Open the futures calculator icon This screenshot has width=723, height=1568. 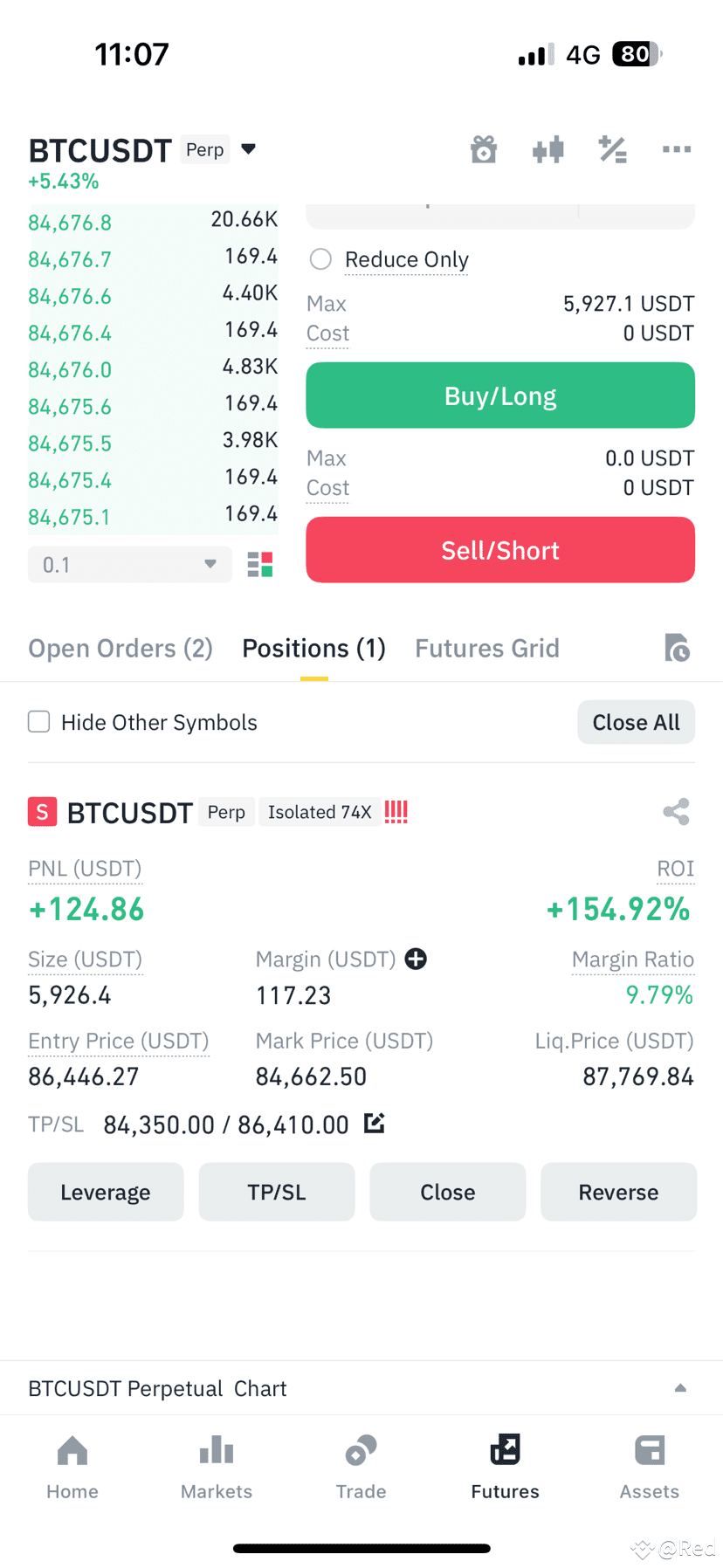pyautogui.click(x=612, y=149)
